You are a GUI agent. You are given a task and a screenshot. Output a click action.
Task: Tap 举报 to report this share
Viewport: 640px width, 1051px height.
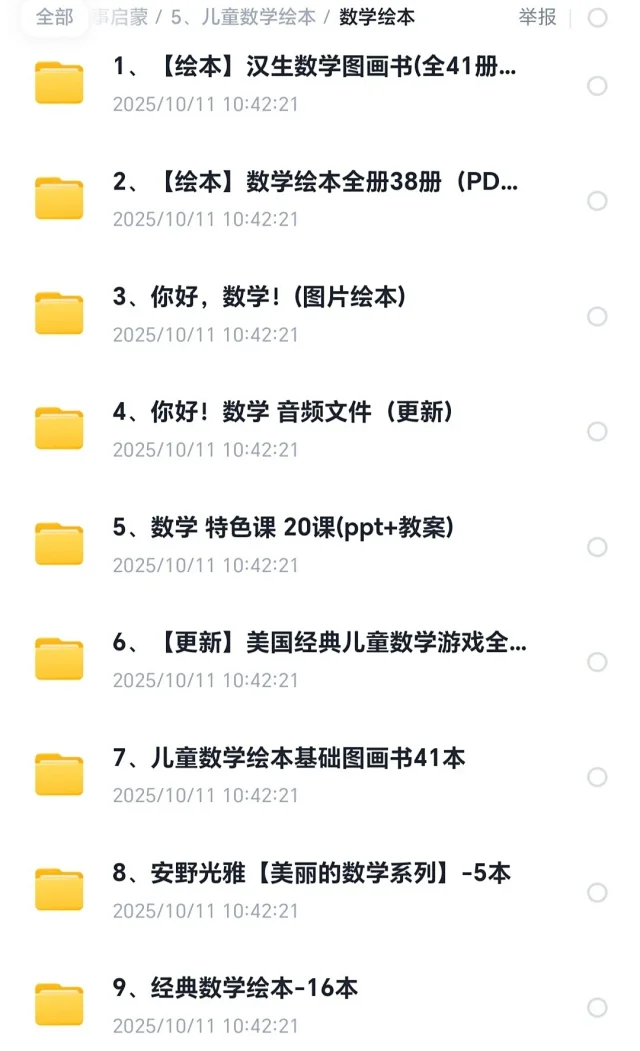[x=537, y=17]
